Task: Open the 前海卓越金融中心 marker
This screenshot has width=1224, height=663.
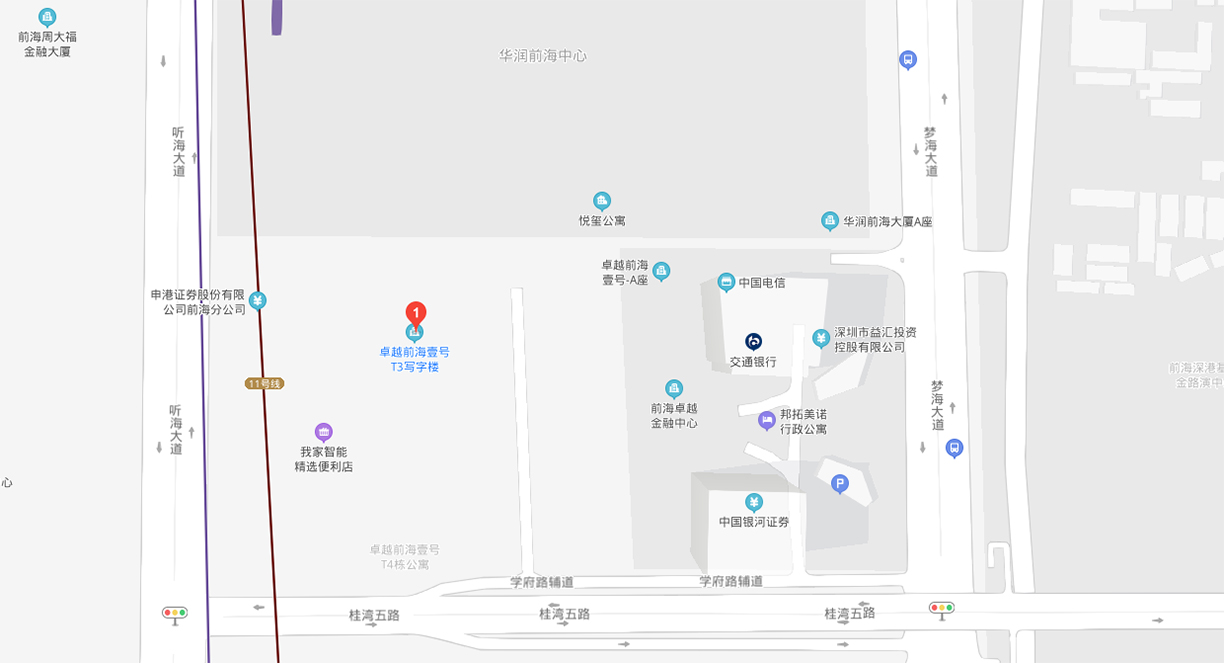Action: tap(674, 388)
